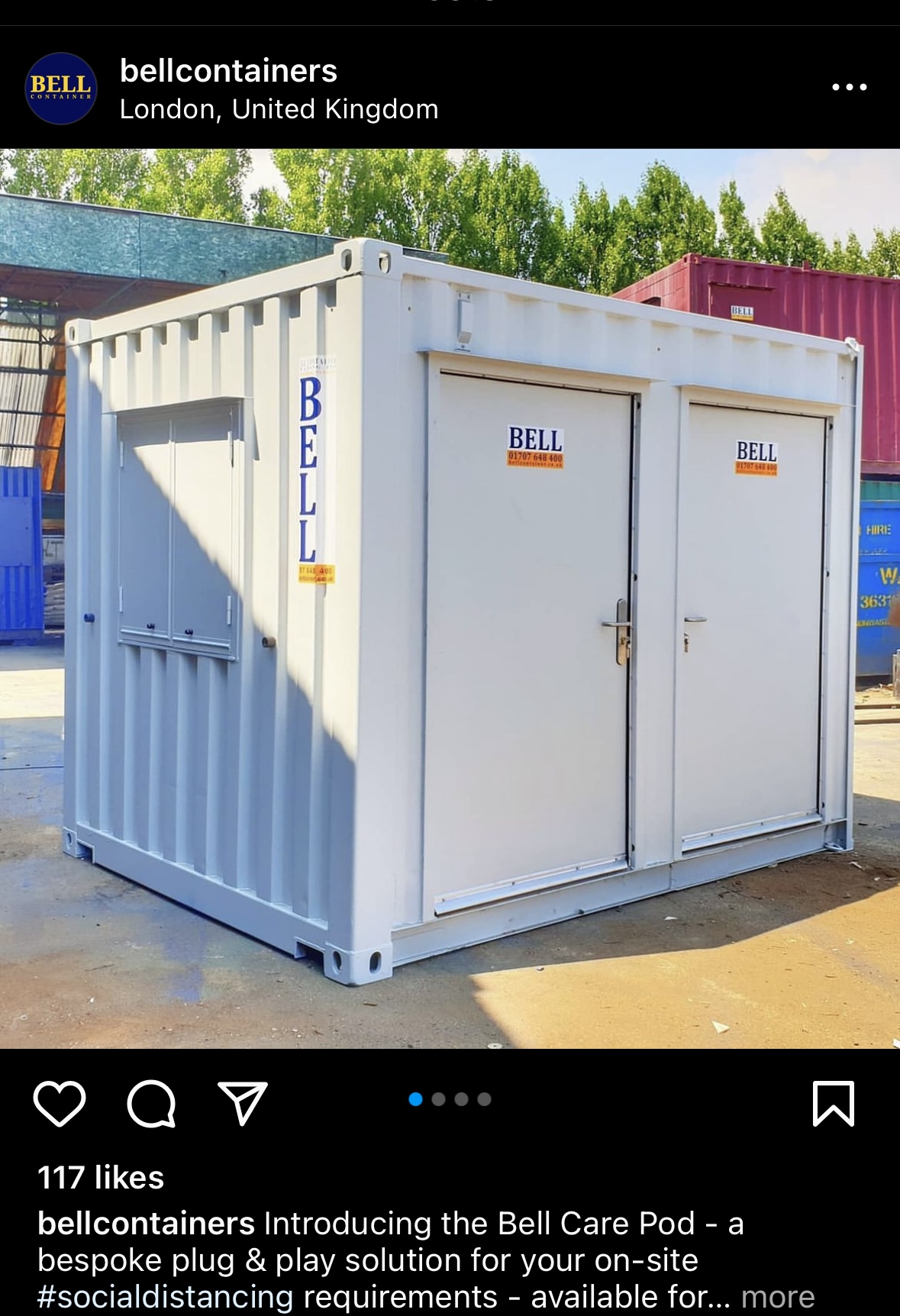This screenshot has height=1316, width=900.
Task: Open the London, United Kingdom location
Action: [x=279, y=109]
